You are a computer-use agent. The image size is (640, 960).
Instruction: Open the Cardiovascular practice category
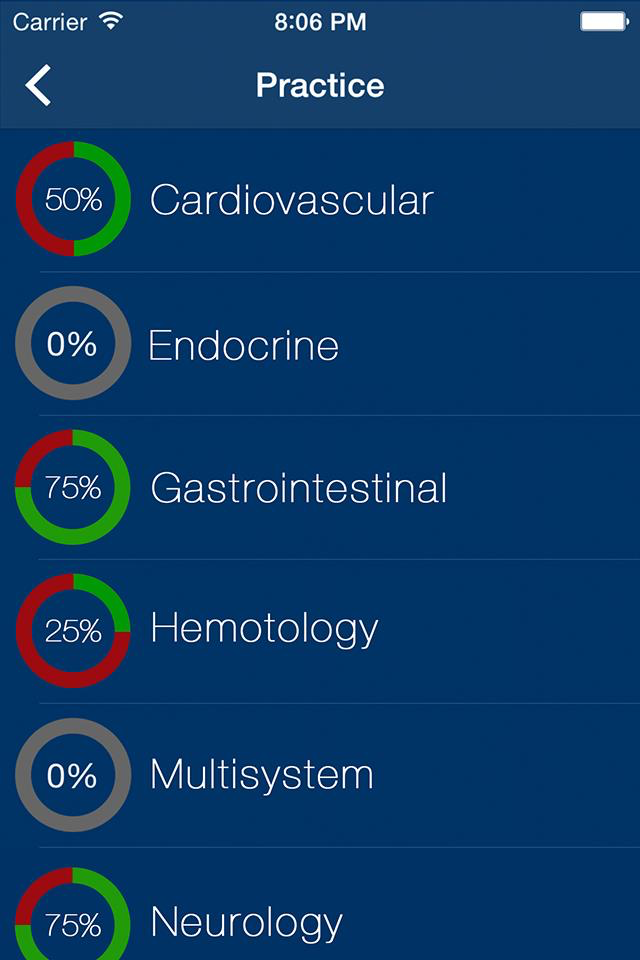[320, 200]
